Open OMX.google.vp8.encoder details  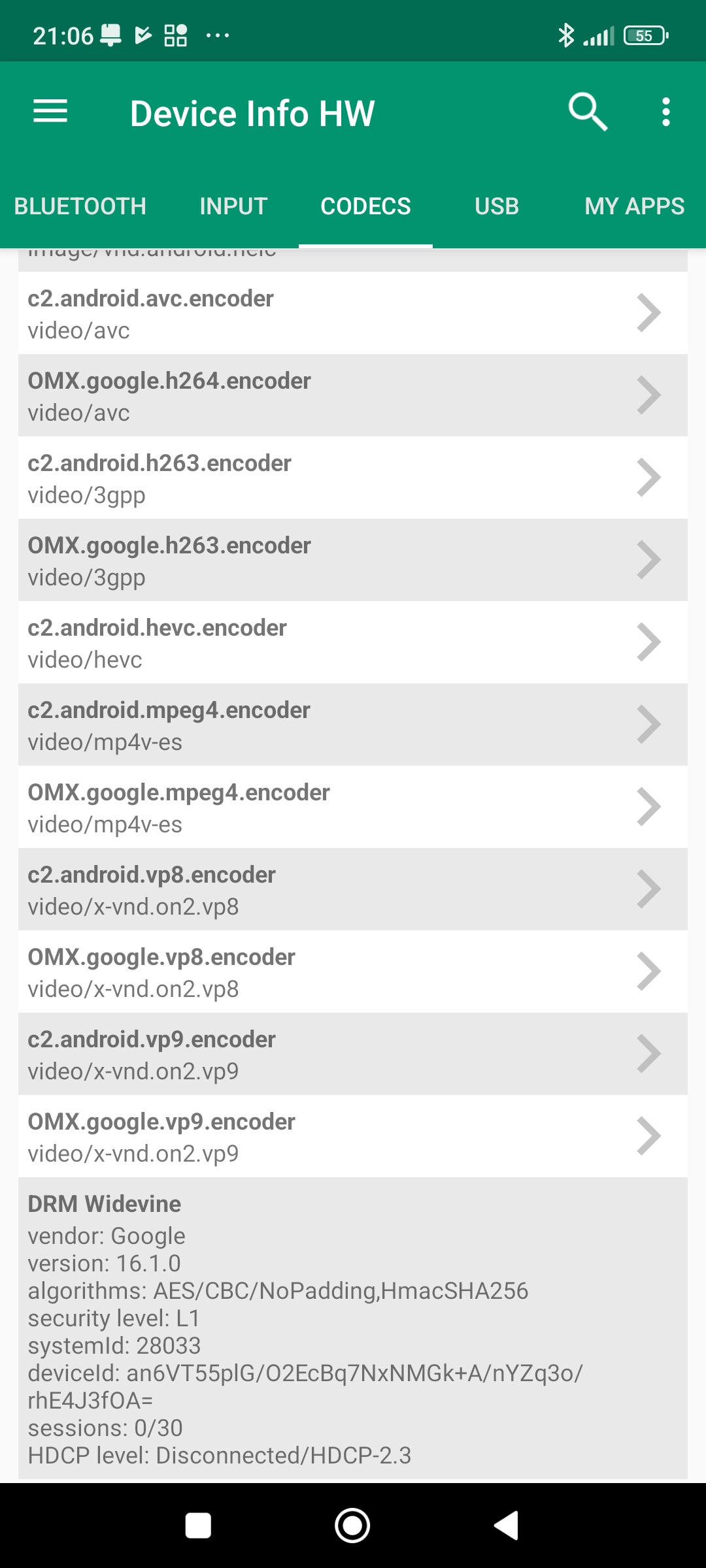353,972
